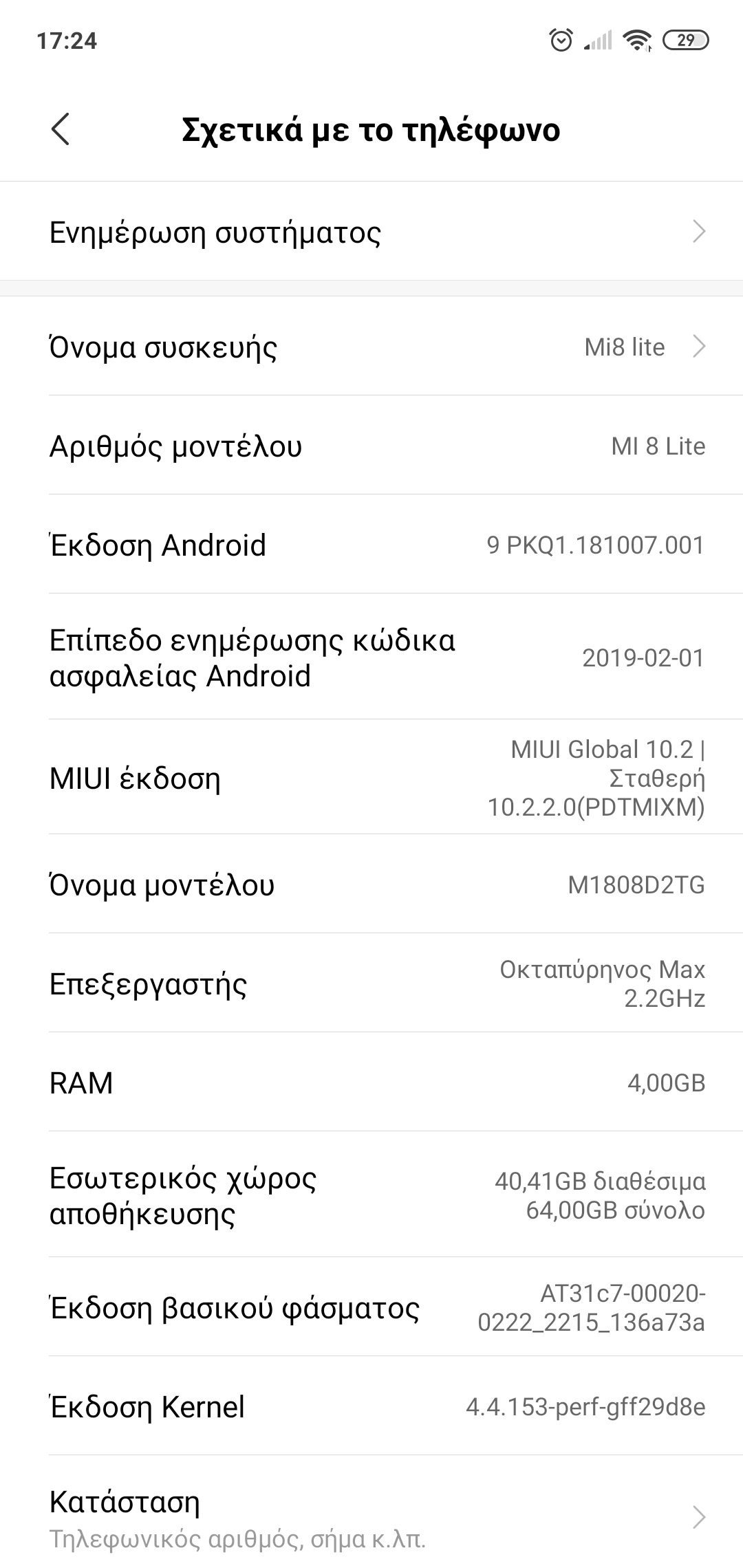Viewport: 743px width, 1568px height.
Task: Tap the Εσωτερικός χώρος αποθήκευσης row
Action: (371, 1195)
